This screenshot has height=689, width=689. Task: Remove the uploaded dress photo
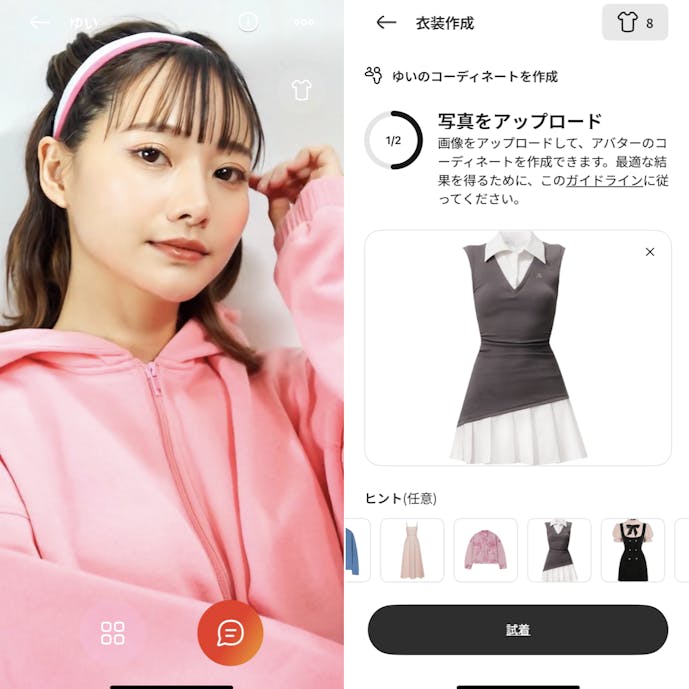(650, 252)
